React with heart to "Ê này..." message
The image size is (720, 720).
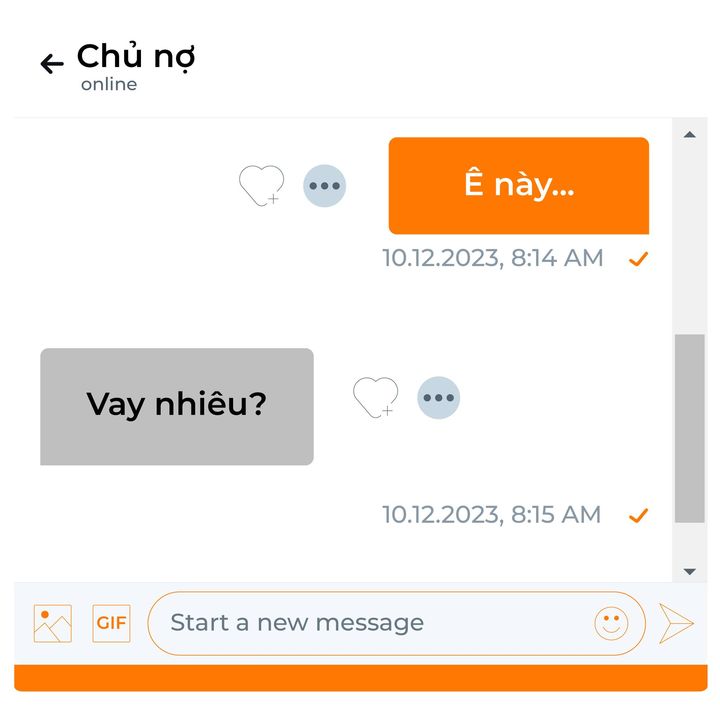tap(261, 185)
